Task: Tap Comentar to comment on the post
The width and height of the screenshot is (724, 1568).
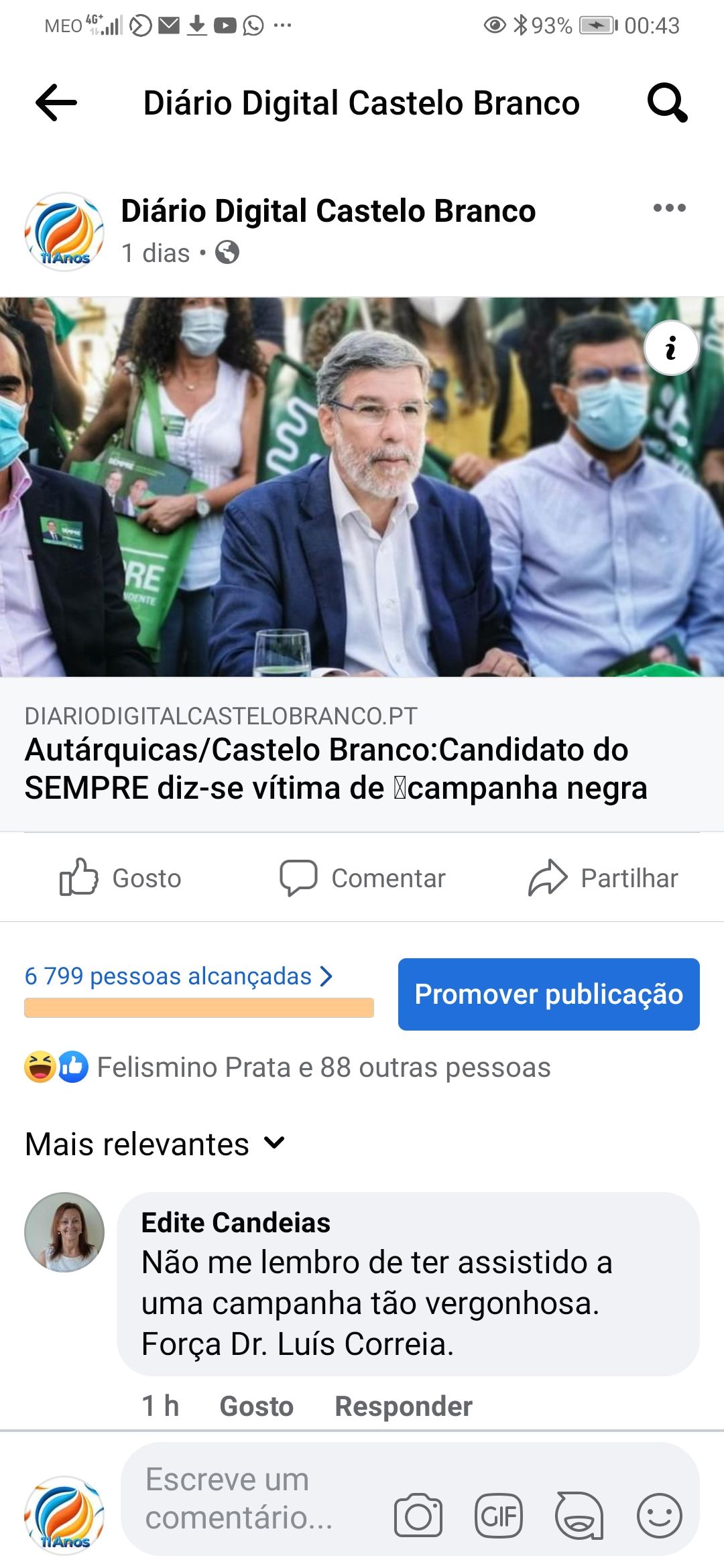Action: [x=363, y=878]
